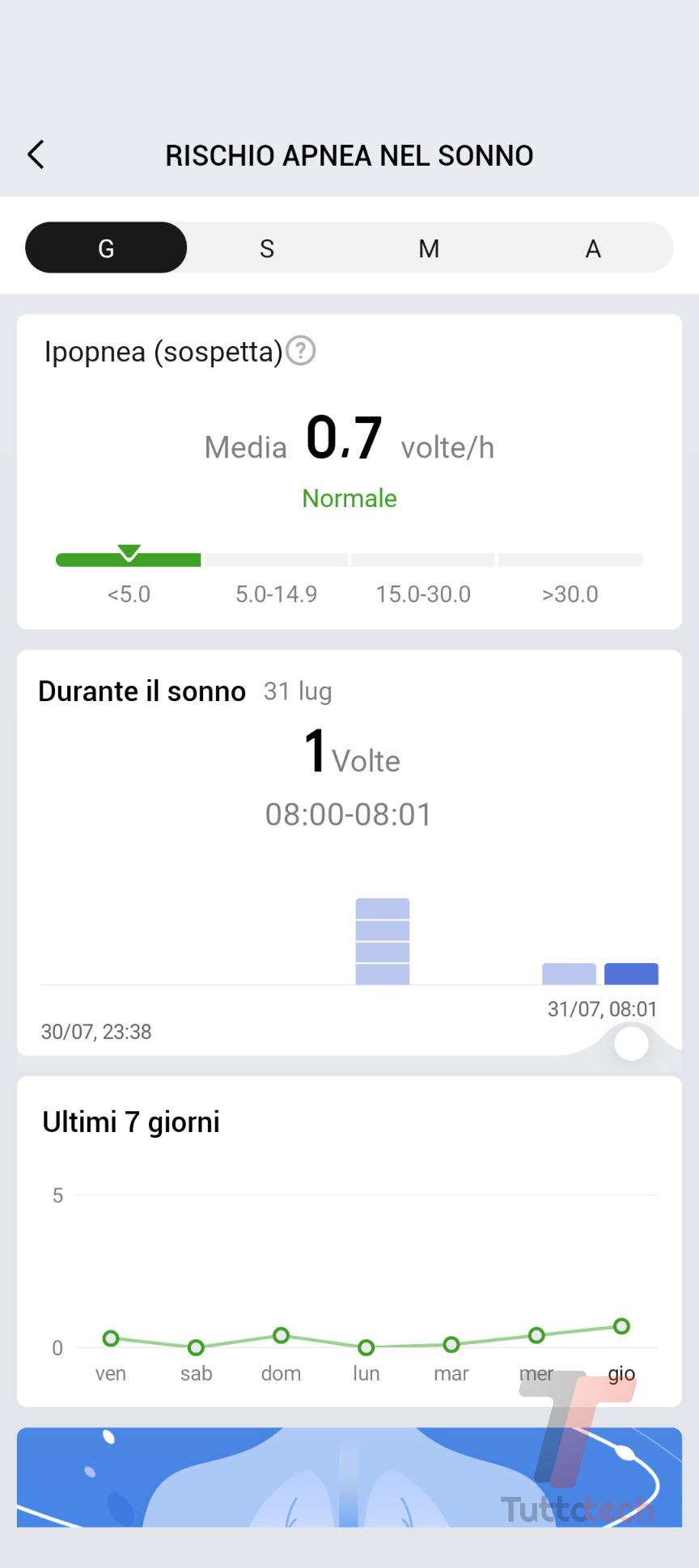Switch to the M monthly tab
This screenshot has height=1568, width=699.
[x=429, y=248]
